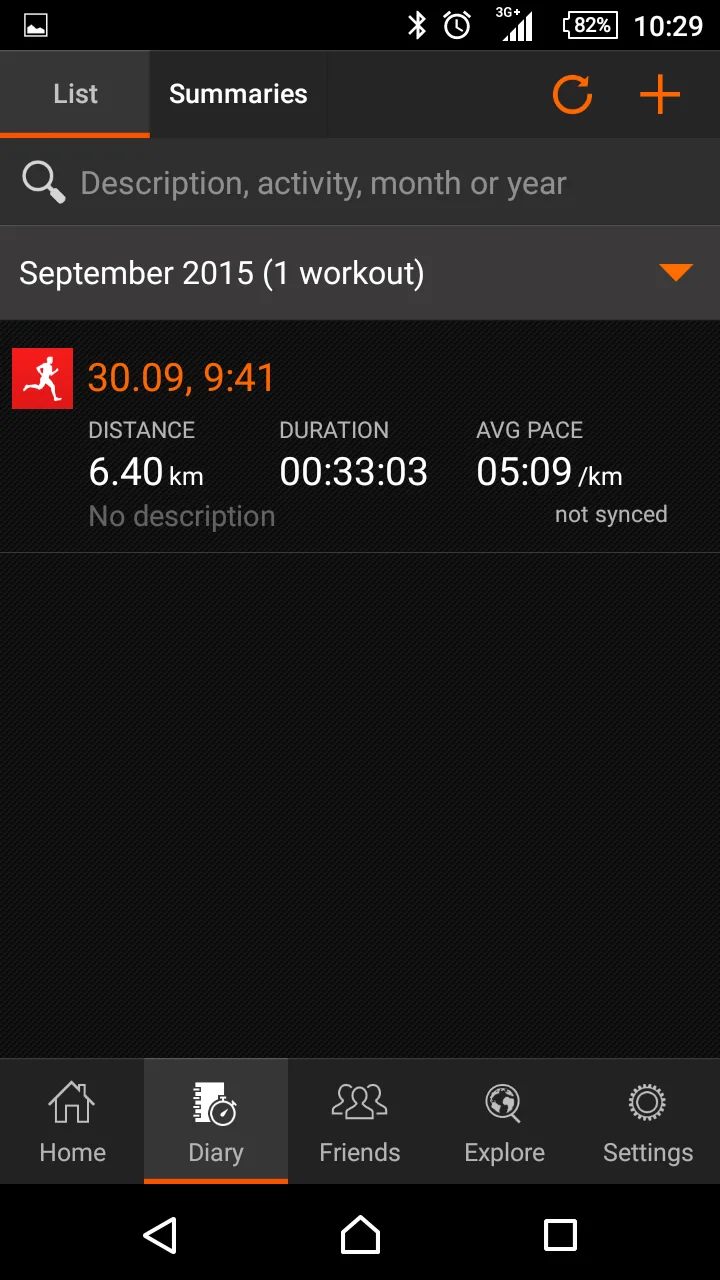This screenshot has height=1280, width=720.
Task: Add a new workout manually
Action: pos(660,95)
